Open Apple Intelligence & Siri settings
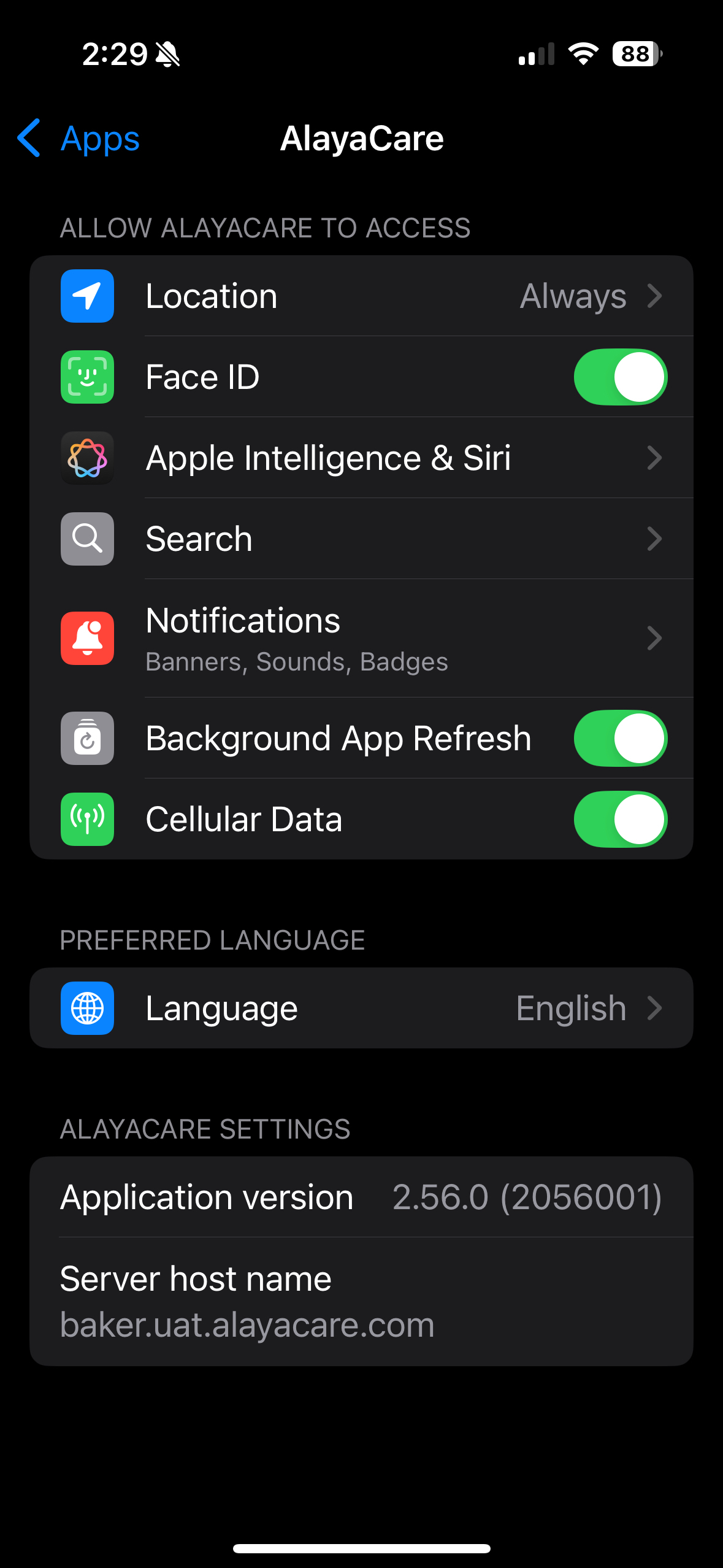This screenshot has height=1568, width=723. tap(361, 458)
